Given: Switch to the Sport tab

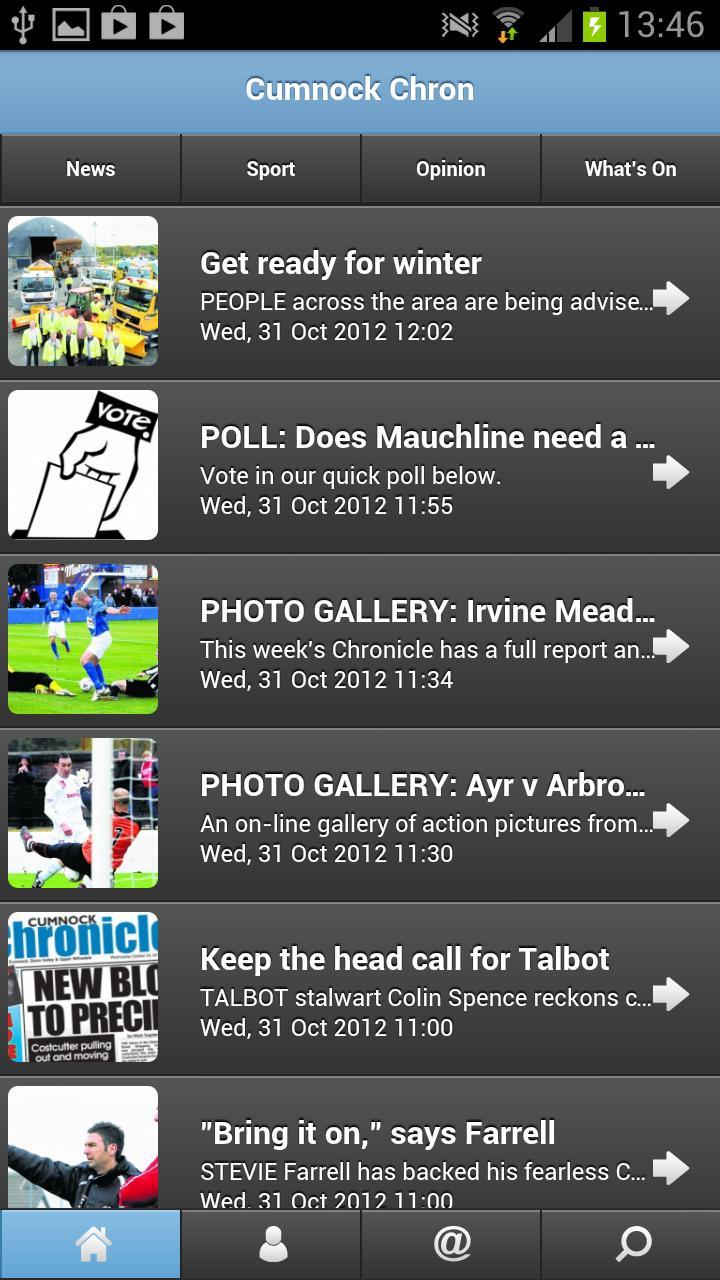Looking at the screenshot, I should point(270,169).
